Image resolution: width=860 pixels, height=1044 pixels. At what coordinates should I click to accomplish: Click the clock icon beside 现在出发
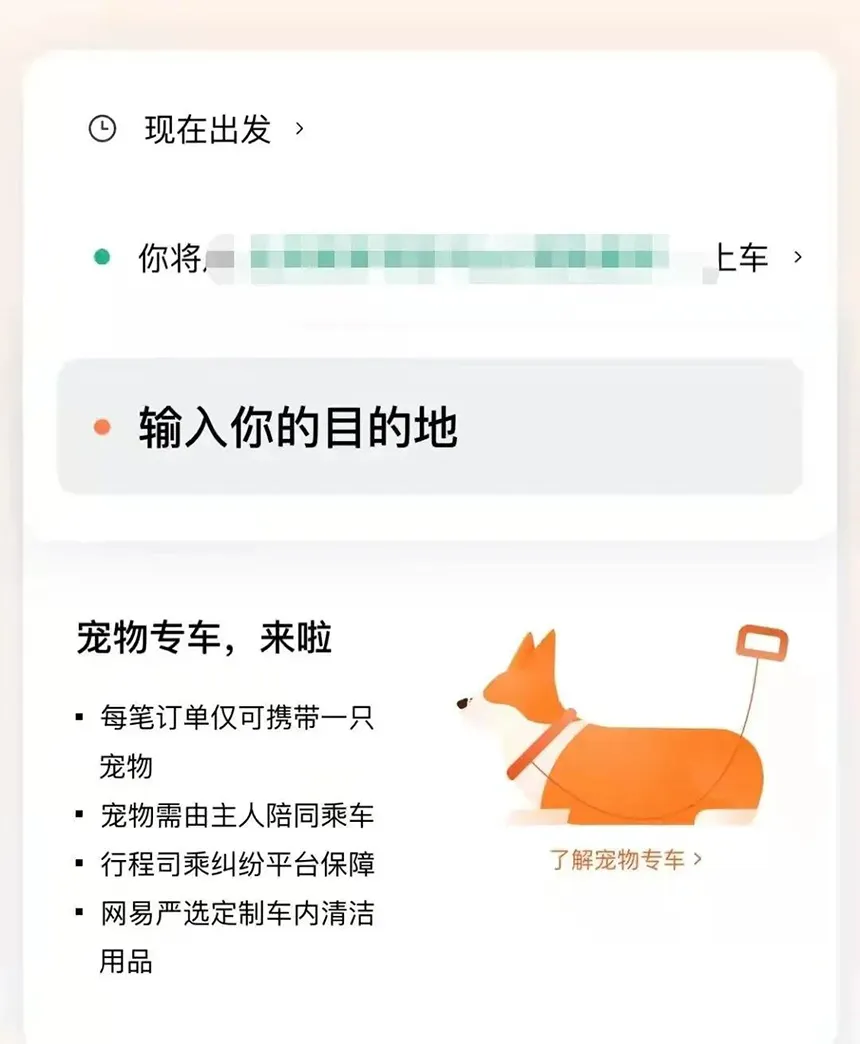[x=101, y=128]
